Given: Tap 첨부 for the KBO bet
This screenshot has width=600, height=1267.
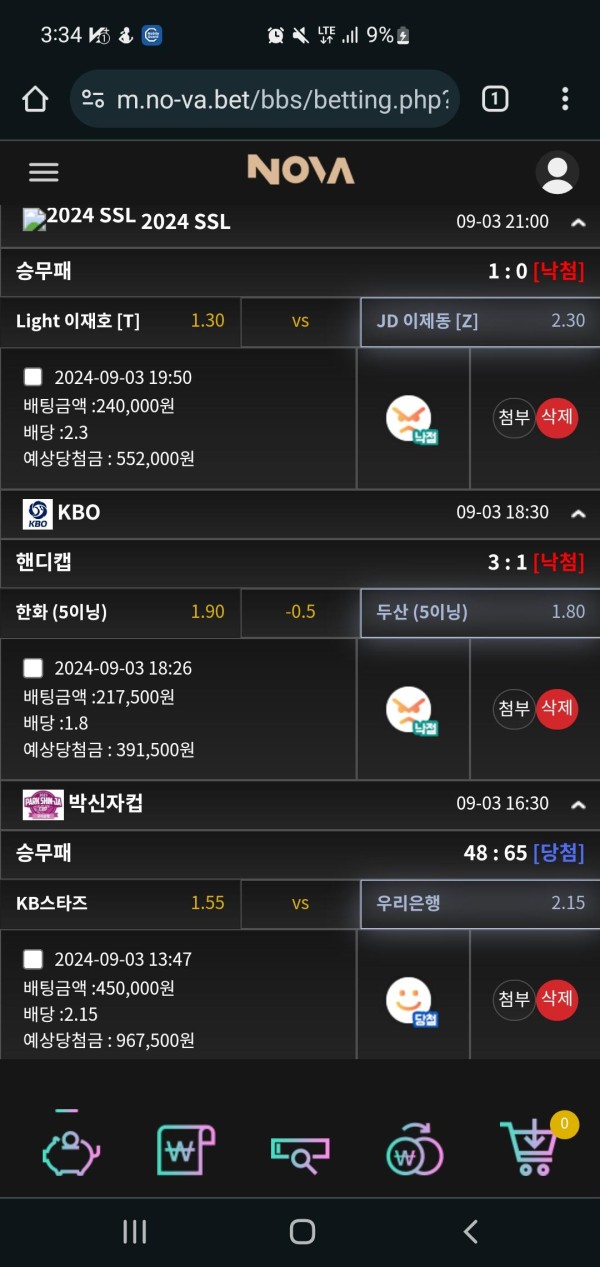Looking at the screenshot, I should click(514, 708).
